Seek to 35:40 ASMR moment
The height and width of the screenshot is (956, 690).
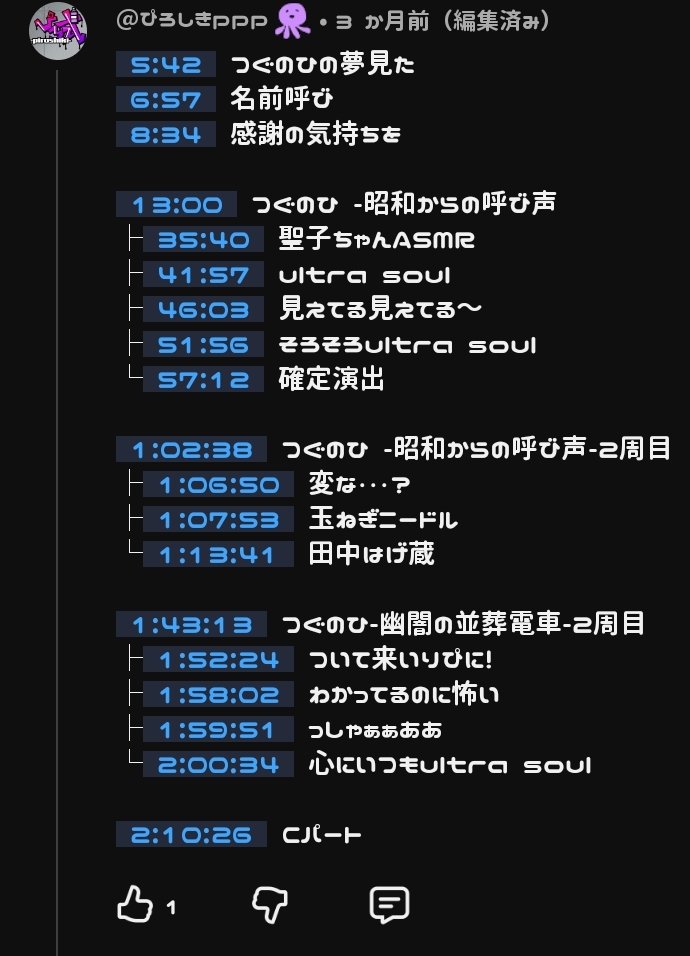pos(203,240)
